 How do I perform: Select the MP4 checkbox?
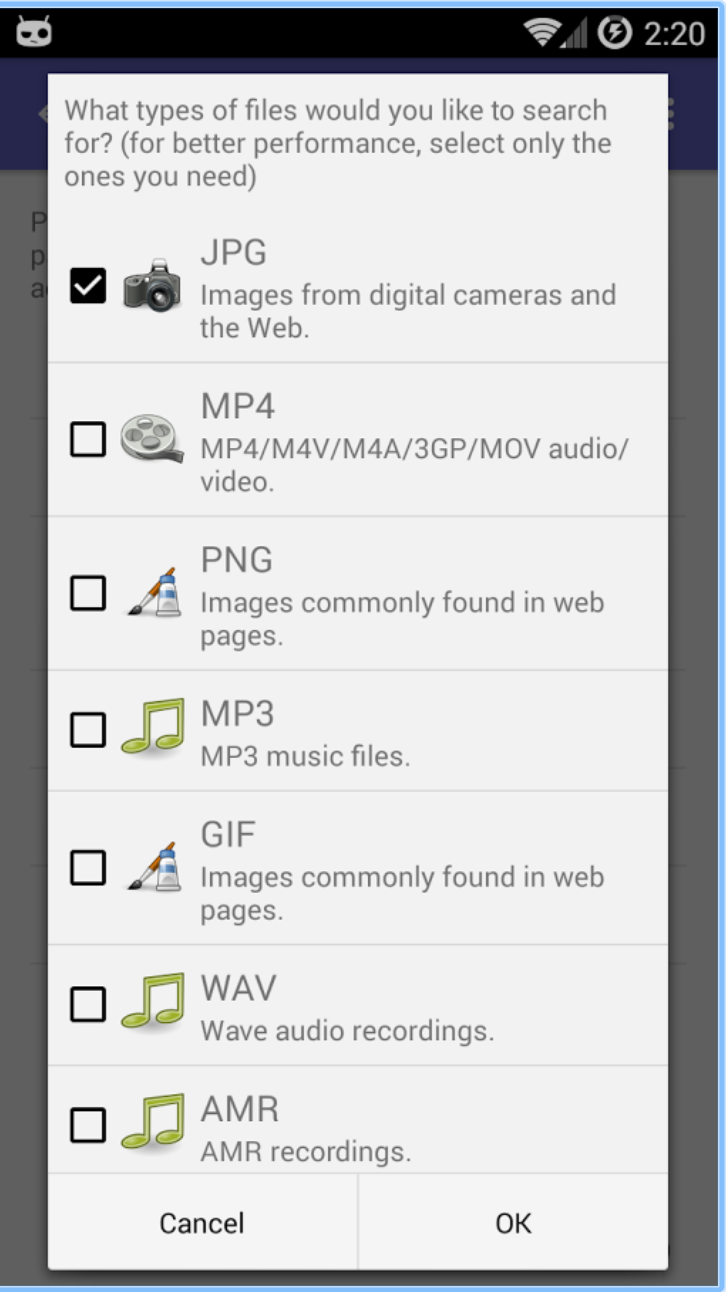[x=88, y=439]
